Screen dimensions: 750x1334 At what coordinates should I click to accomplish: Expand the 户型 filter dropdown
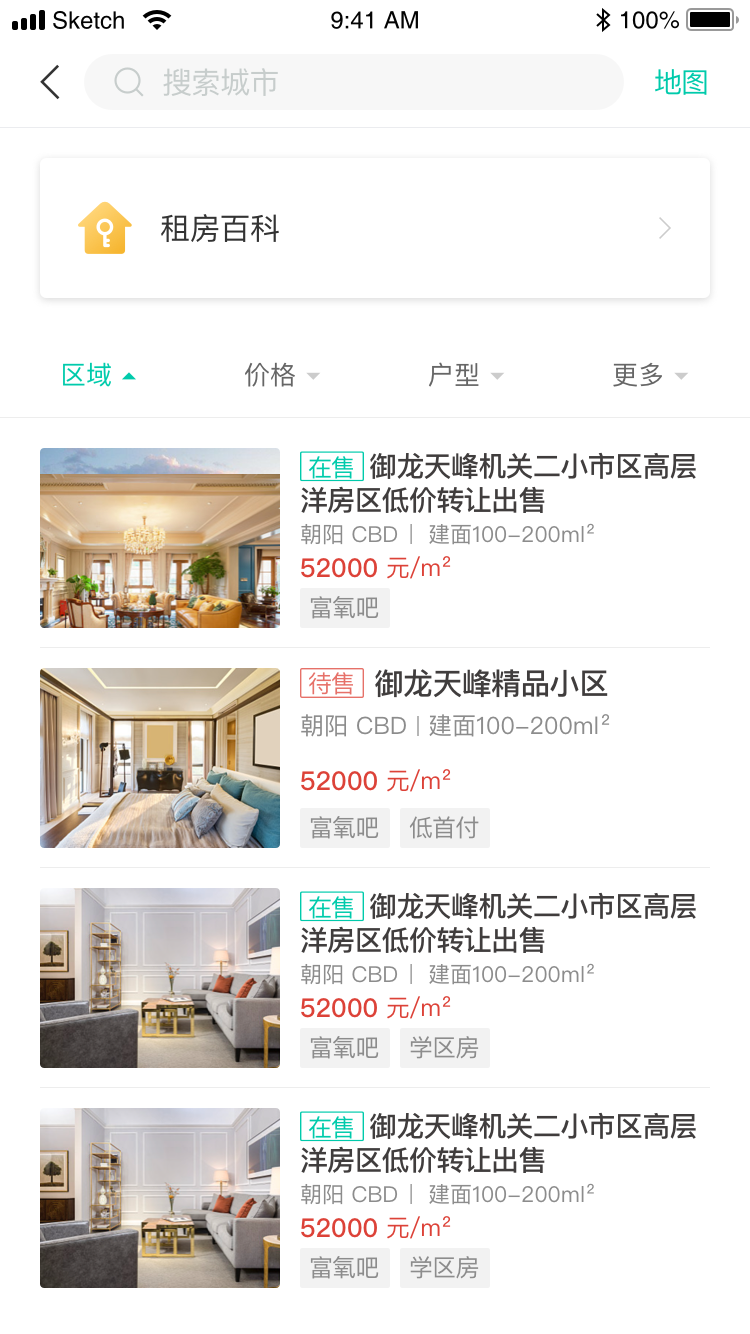coord(466,375)
